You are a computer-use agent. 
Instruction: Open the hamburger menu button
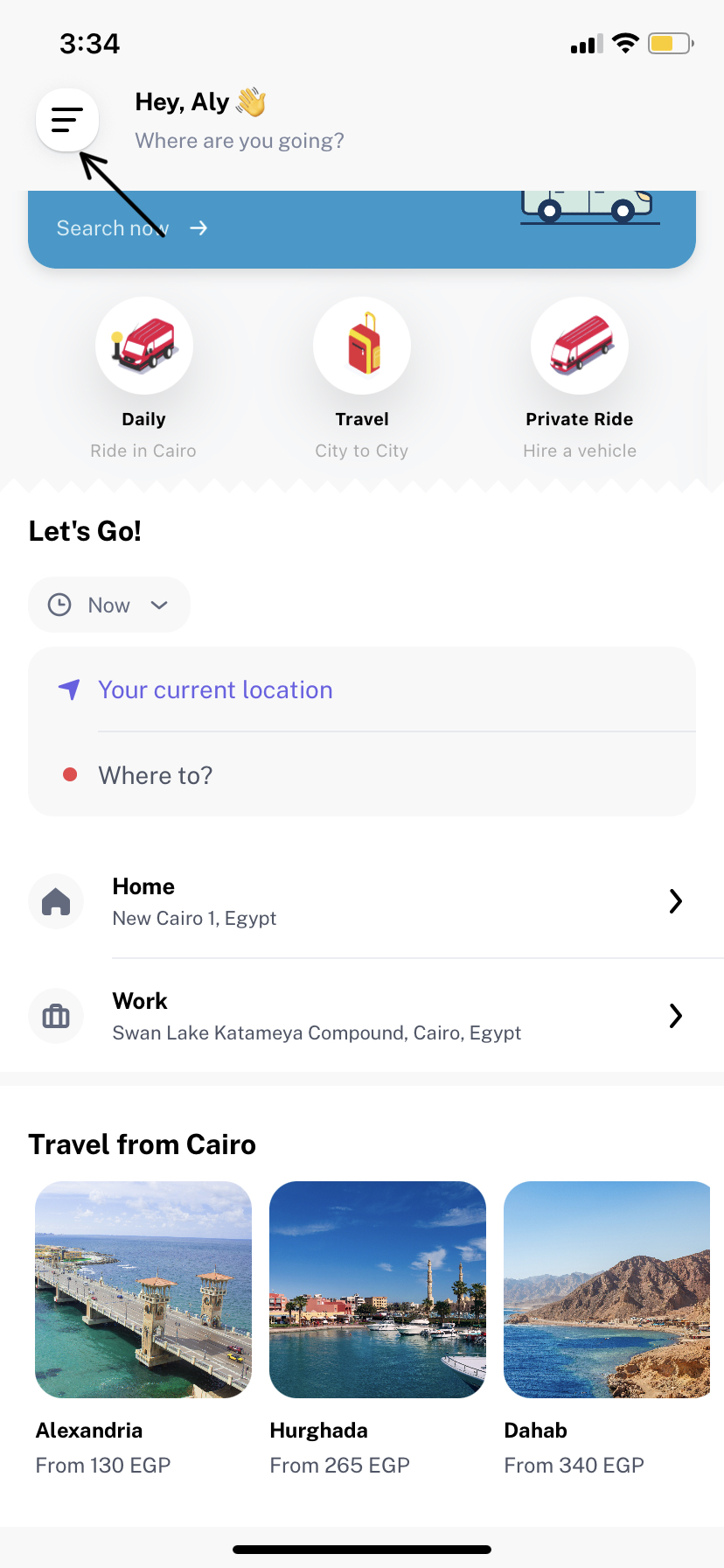click(67, 120)
